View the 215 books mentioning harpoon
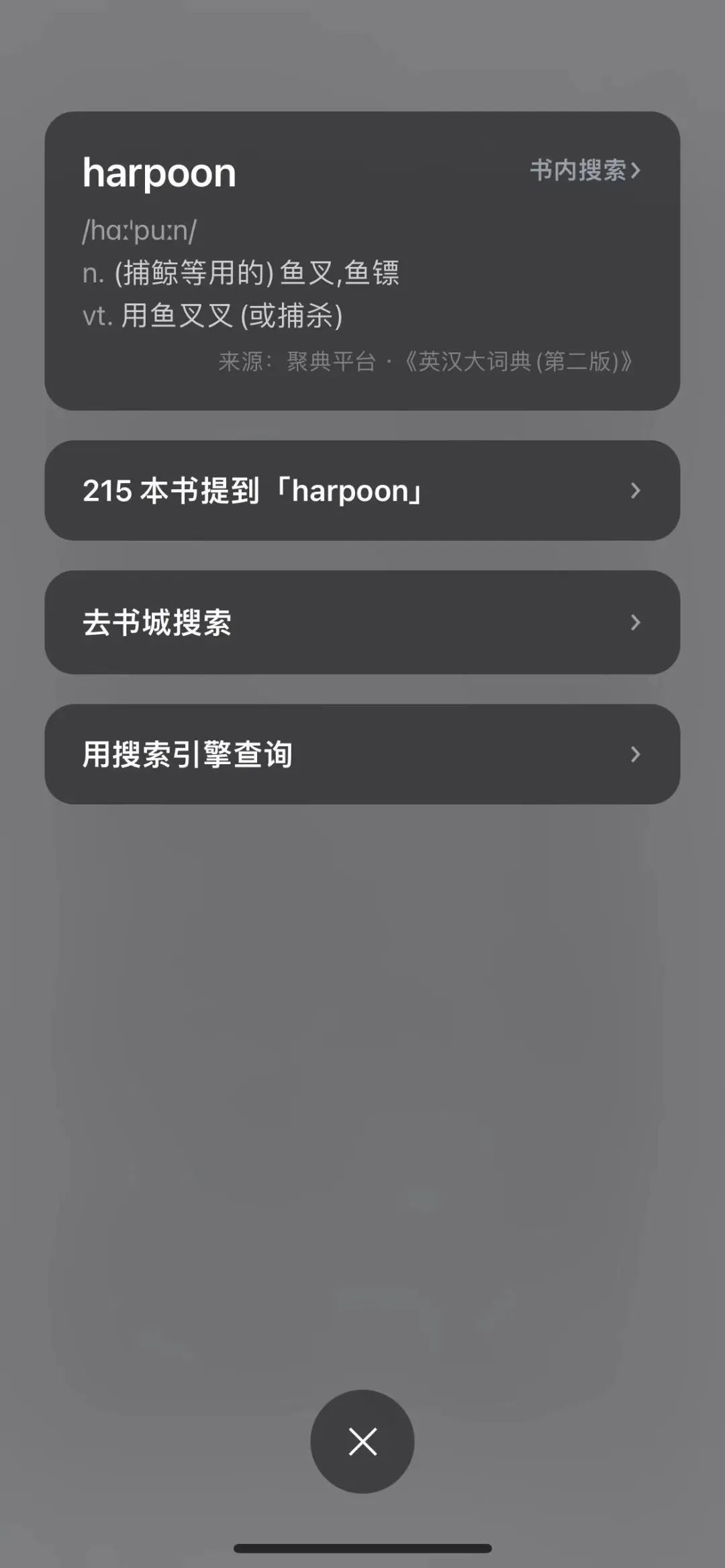This screenshot has height=1568, width=725. [x=362, y=490]
